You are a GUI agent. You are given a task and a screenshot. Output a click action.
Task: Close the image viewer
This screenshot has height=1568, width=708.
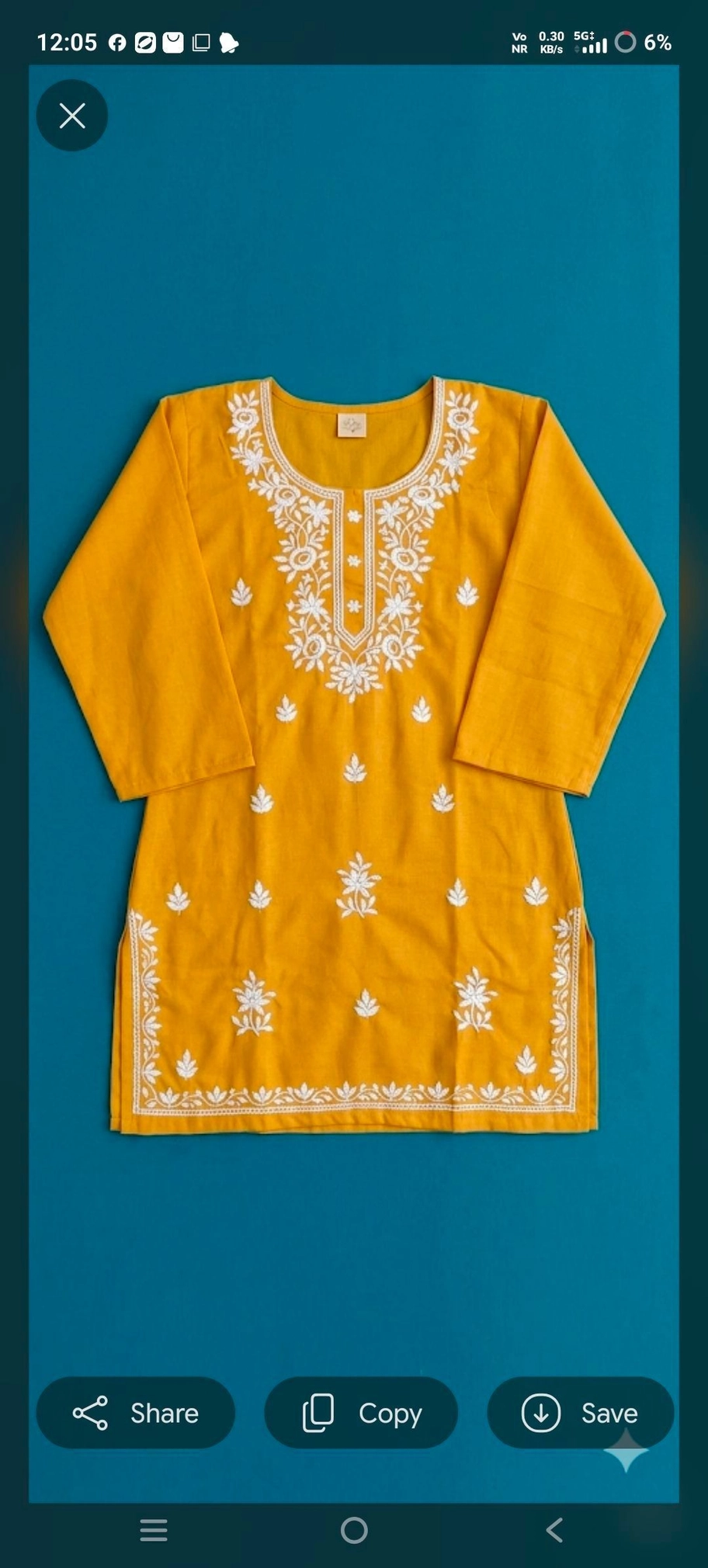click(x=72, y=116)
